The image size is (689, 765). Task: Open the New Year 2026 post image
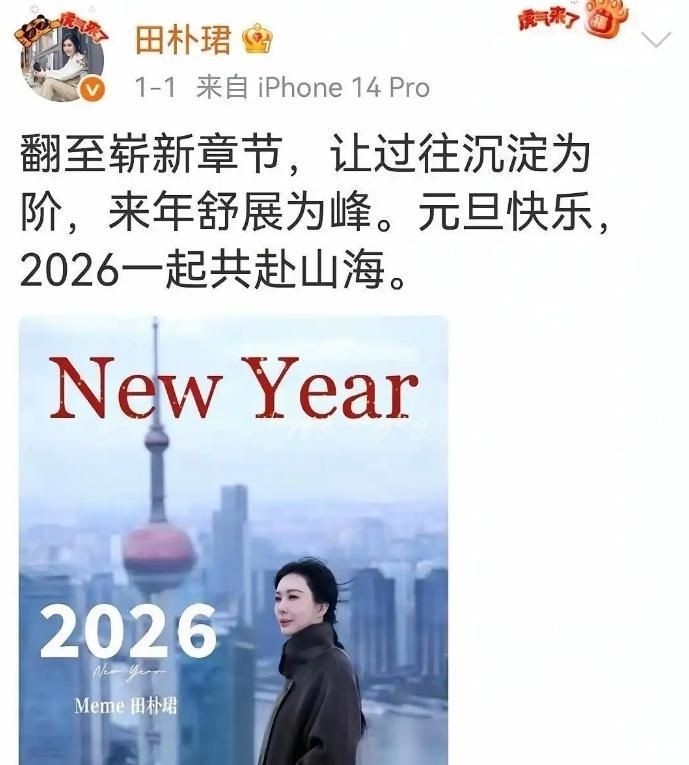234,540
